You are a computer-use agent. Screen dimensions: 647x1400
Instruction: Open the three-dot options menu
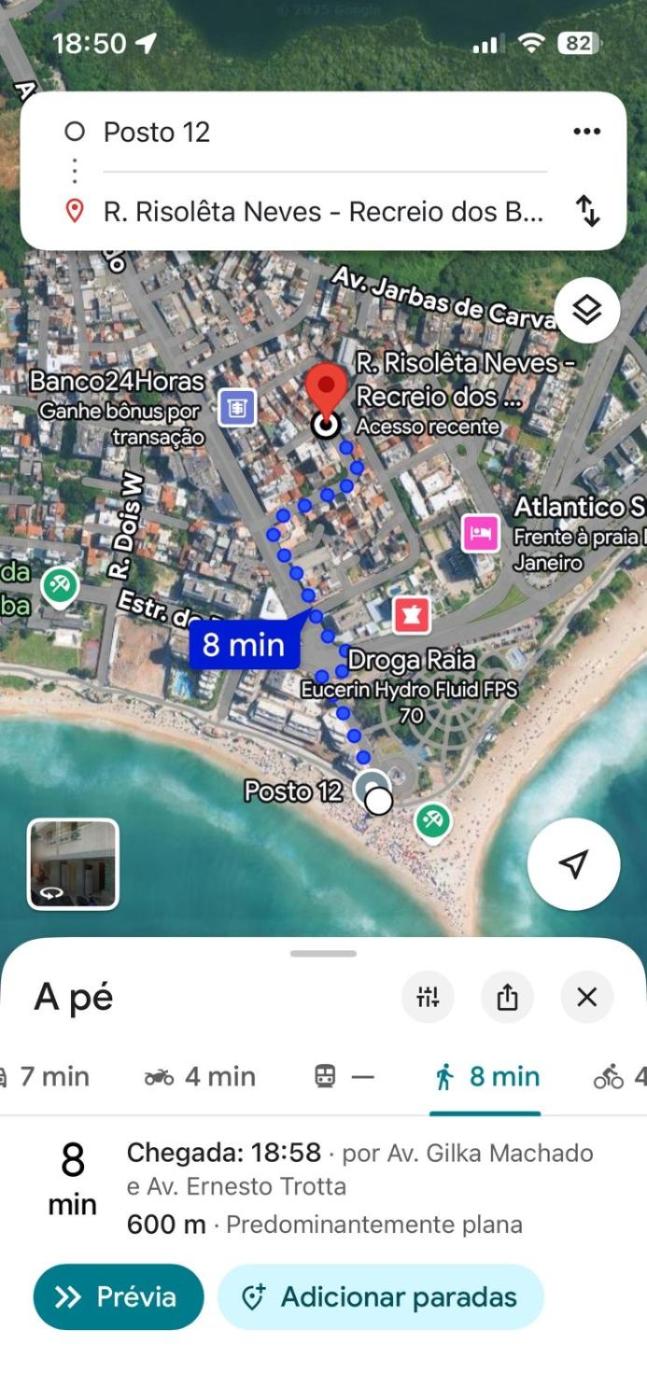pos(586,132)
